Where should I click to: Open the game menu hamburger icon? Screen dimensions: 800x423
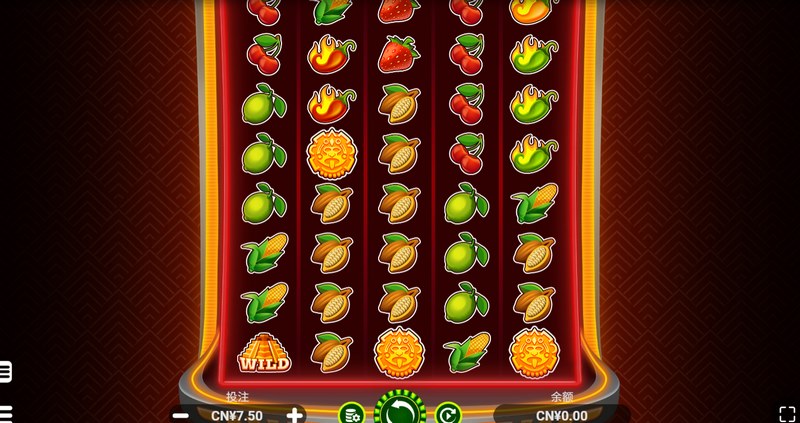point(5,413)
